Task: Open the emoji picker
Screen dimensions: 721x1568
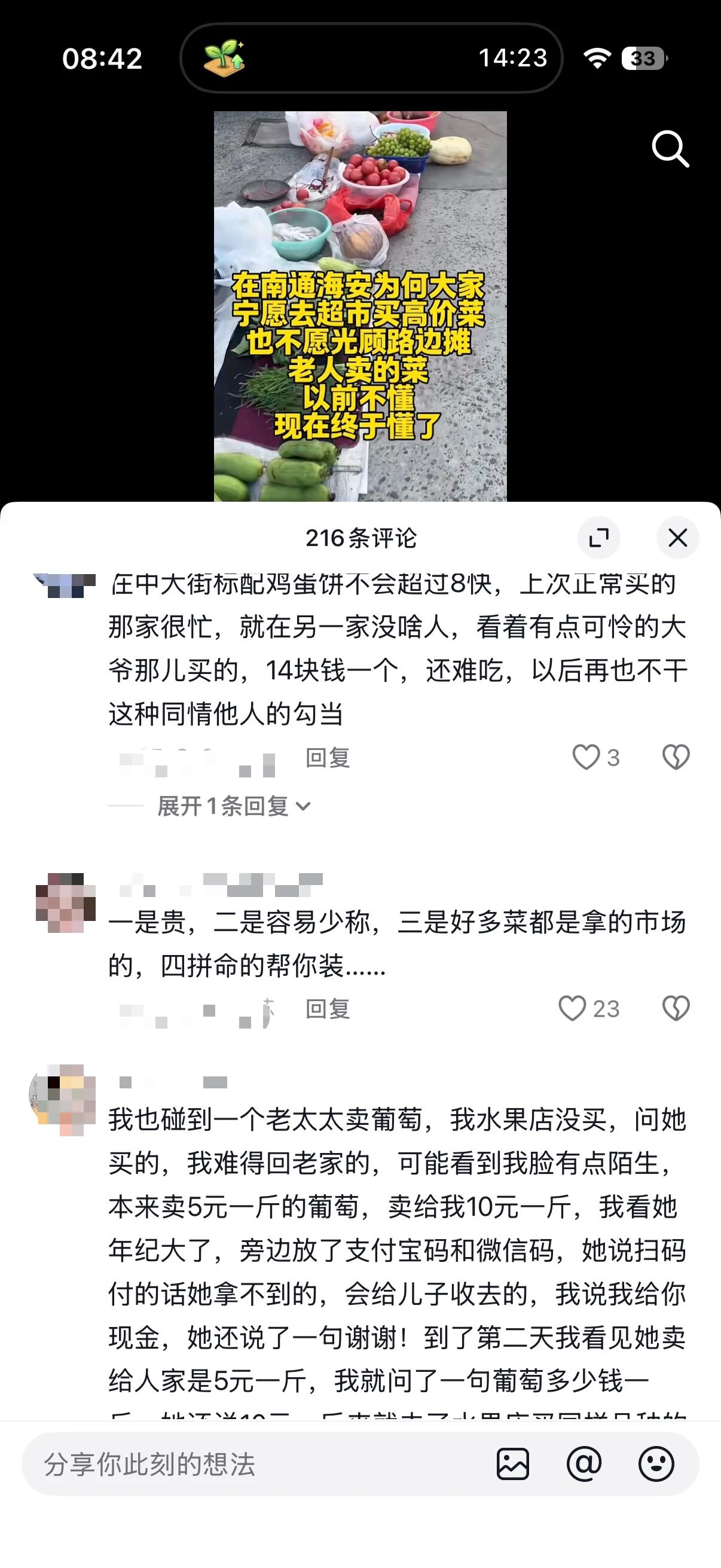Action: pyautogui.click(x=656, y=1465)
